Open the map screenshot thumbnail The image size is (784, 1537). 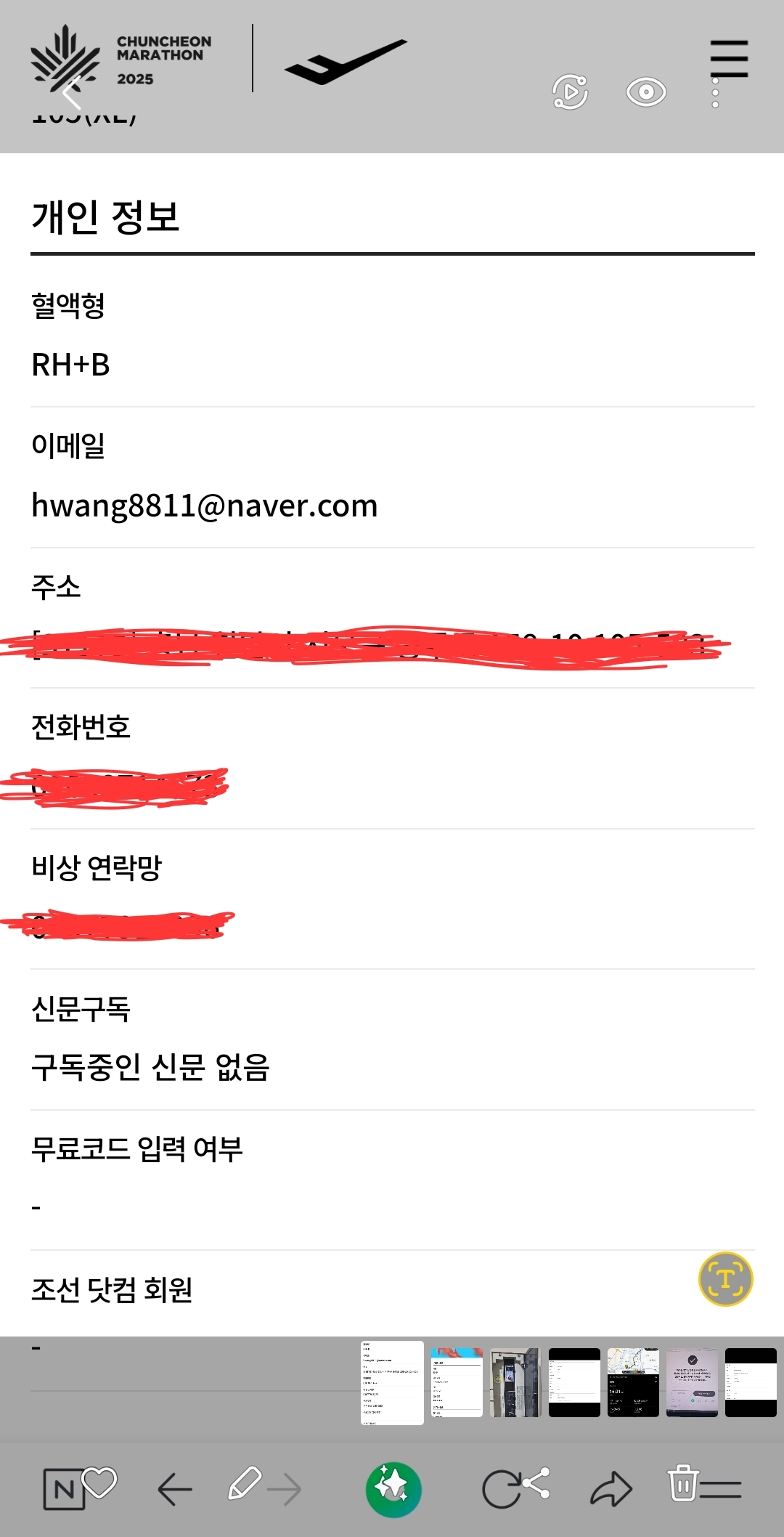633,1382
